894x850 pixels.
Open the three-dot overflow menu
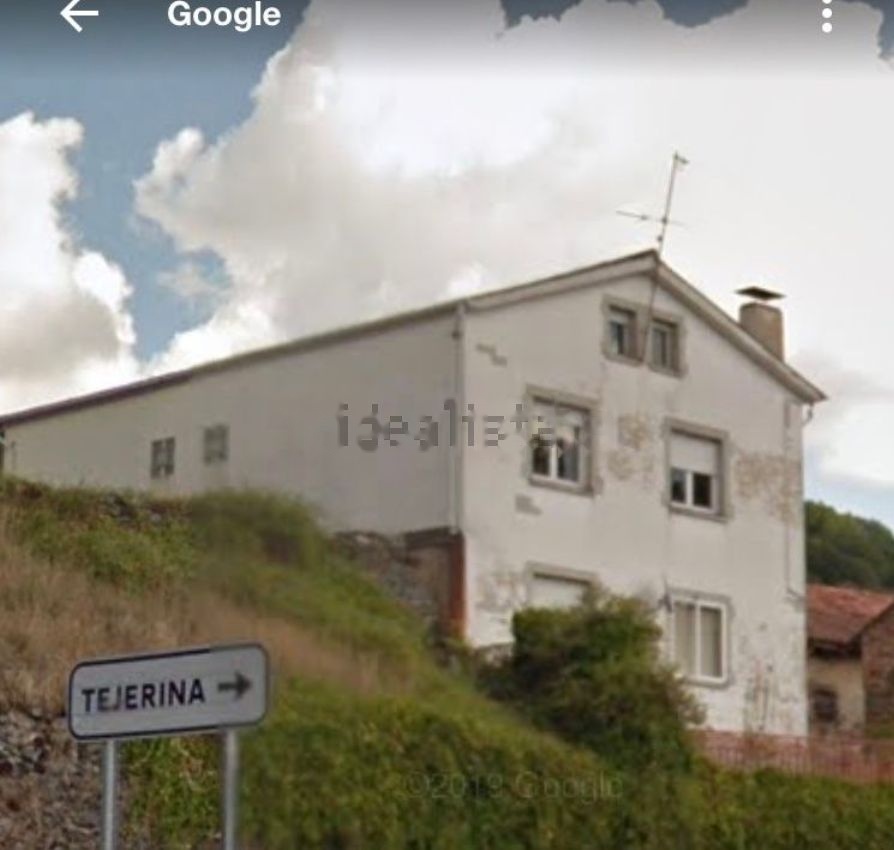827,16
